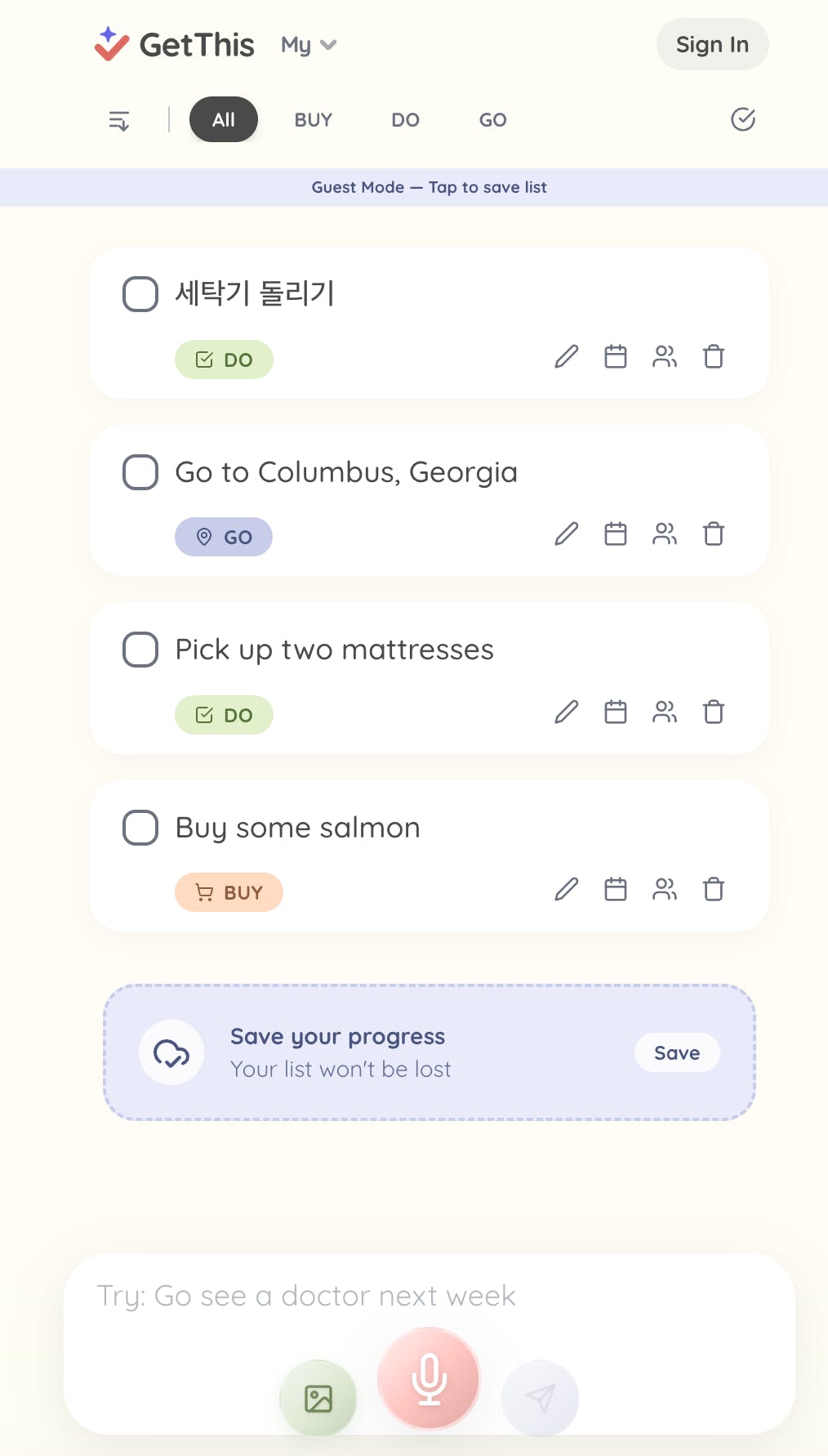Expand the My list dropdown
The height and width of the screenshot is (1456, 828).
pyautogui.click(x=308, y=45)
